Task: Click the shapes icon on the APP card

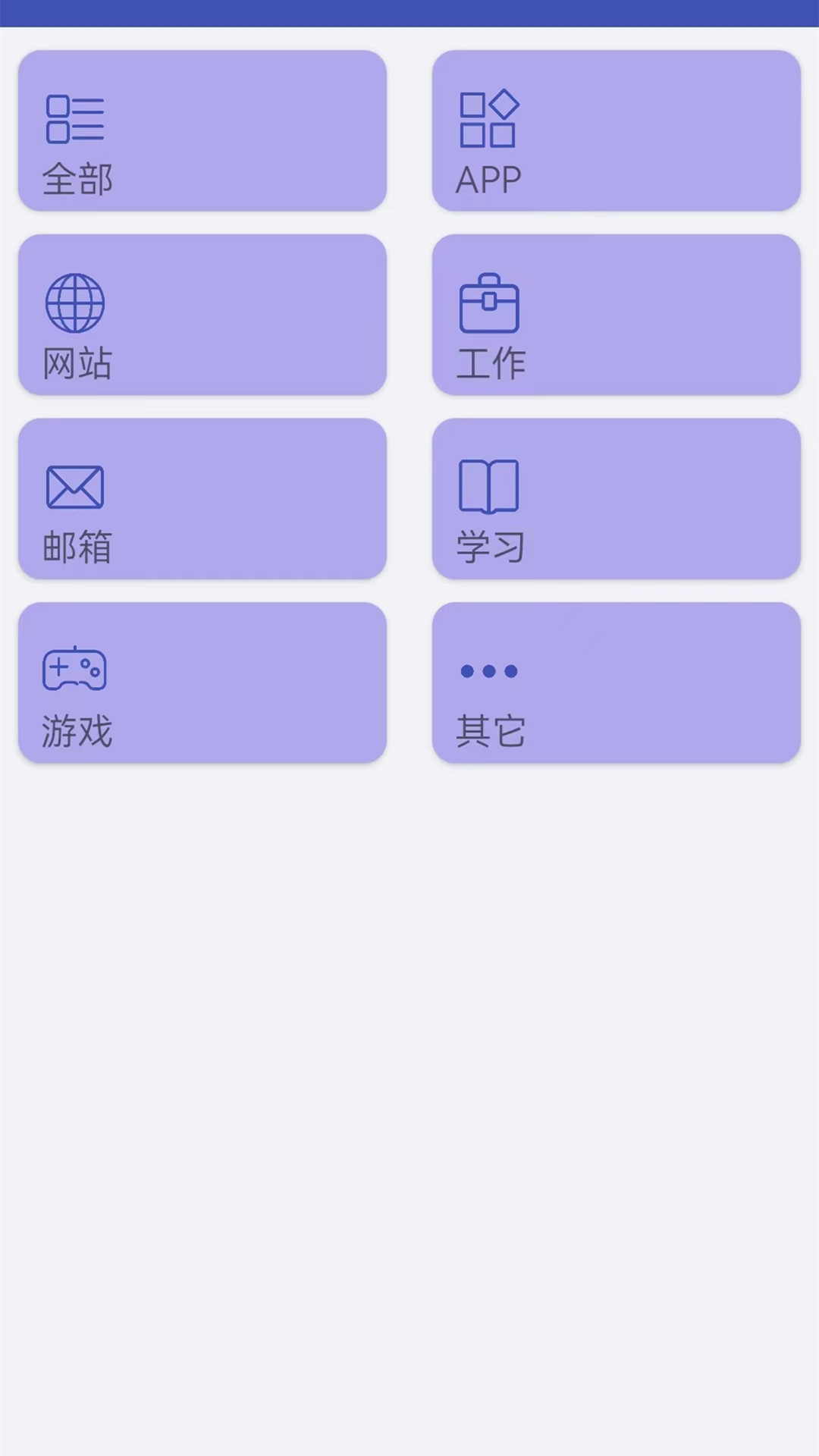Action: (488, 118)
